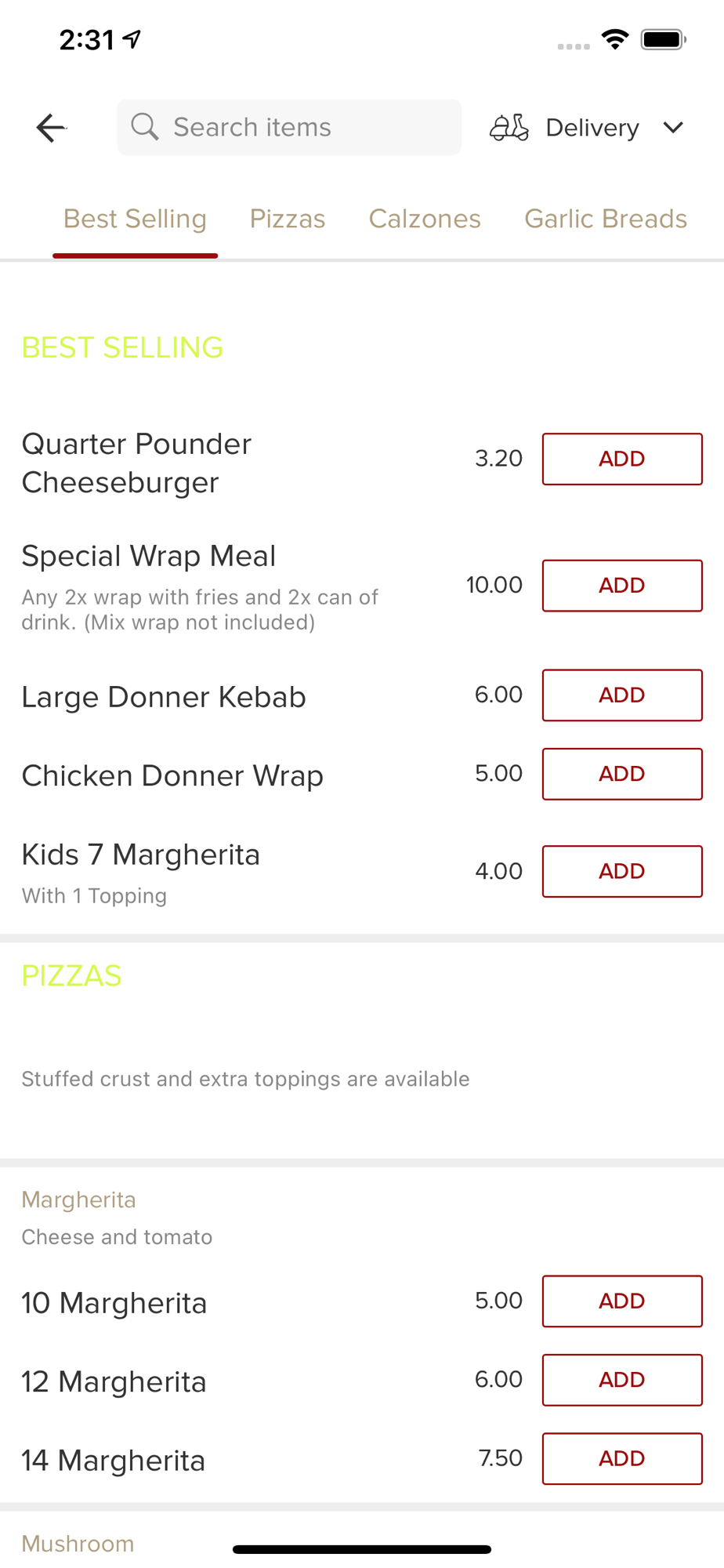Open the Delivery dropdown
724x1568 pixels.
click(587, 128)
